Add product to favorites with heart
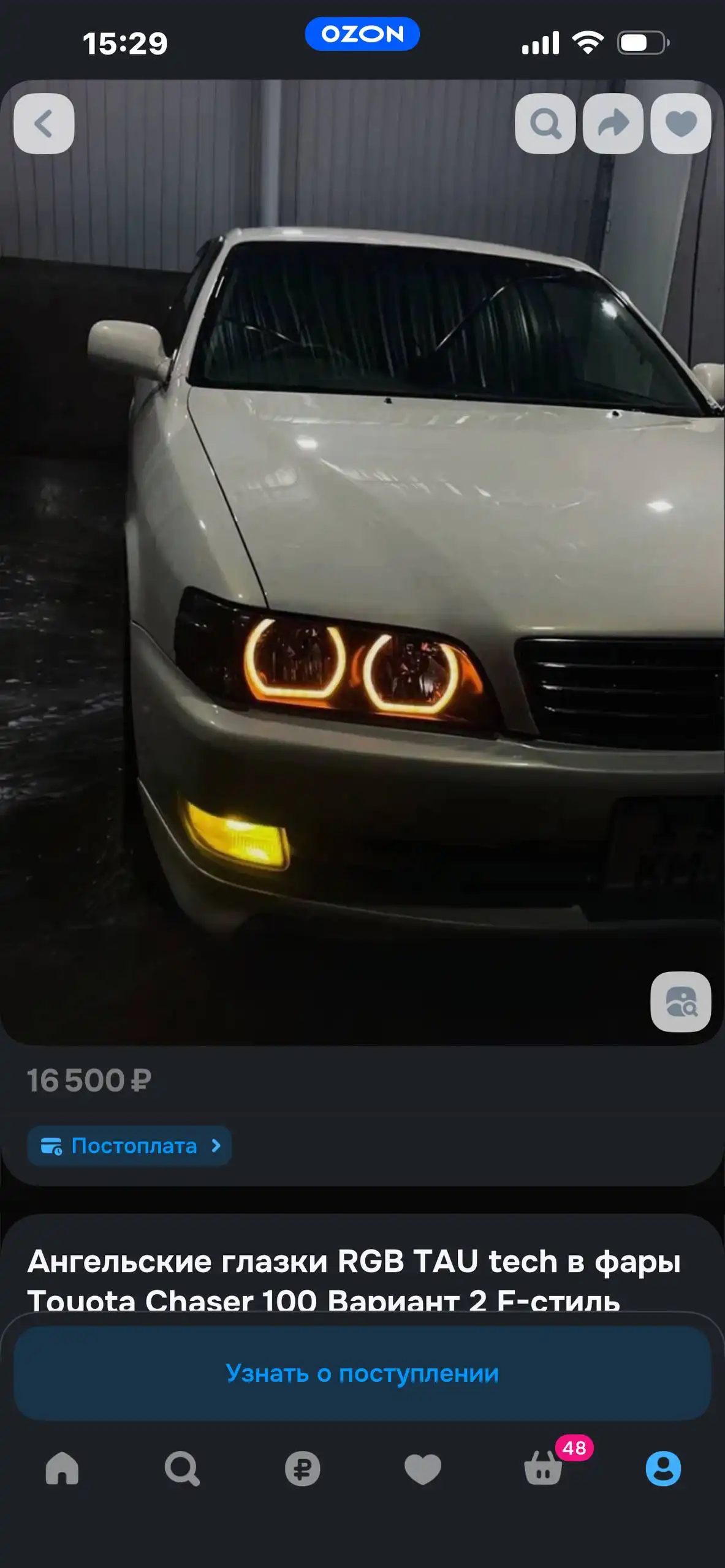725x1568 pixels. (x=680, y=124)
